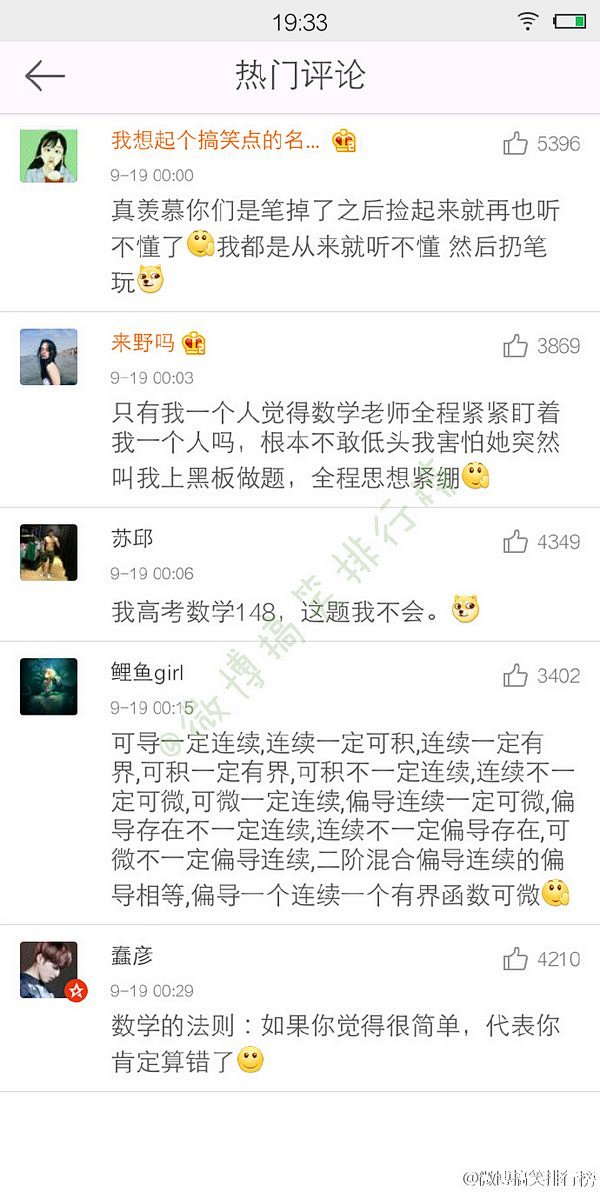The width and height of the screenshot is (600, 1192).
Task: Like 鲤鱼girl's comment
Action: coord(515,675)
